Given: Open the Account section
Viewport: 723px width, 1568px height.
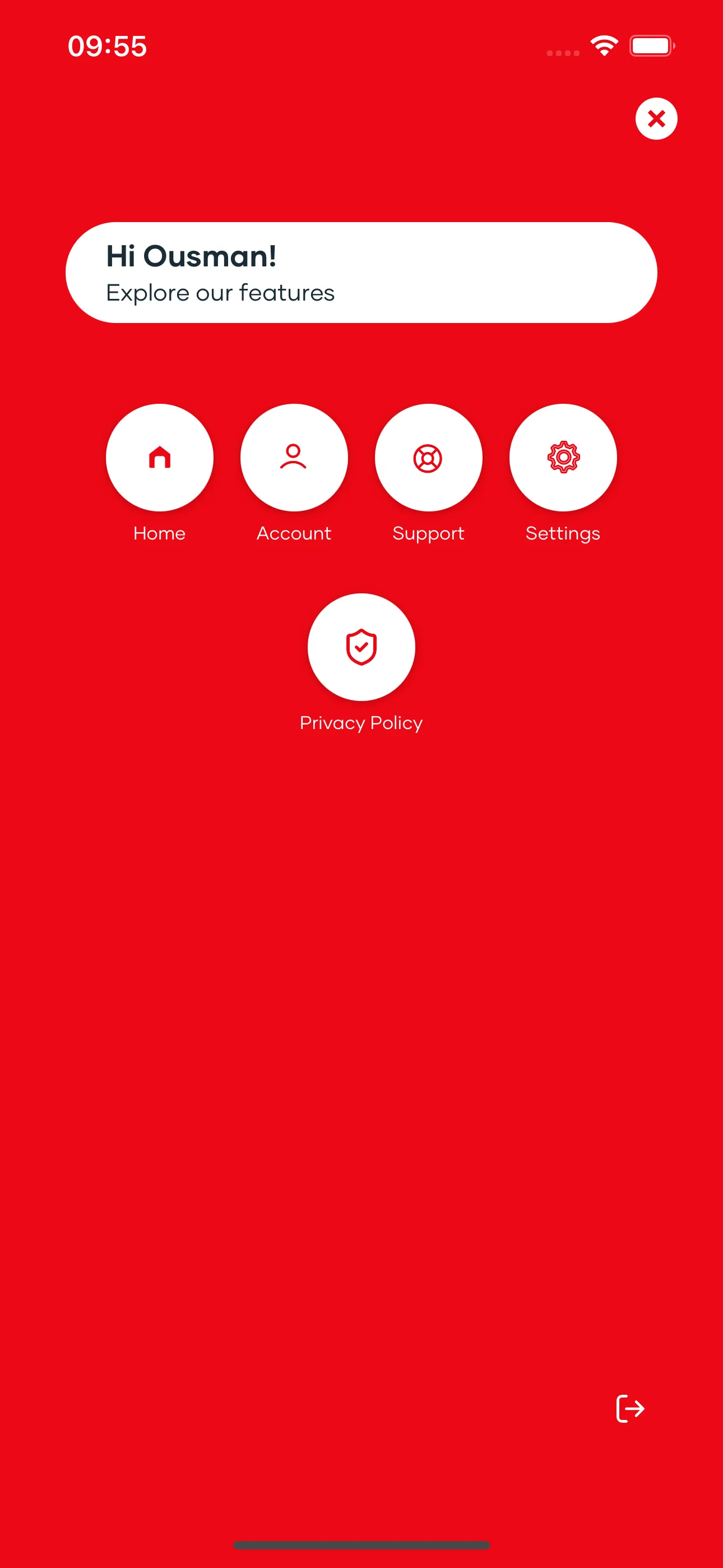Looking at the screenshot, I should (x=294, y=457).
